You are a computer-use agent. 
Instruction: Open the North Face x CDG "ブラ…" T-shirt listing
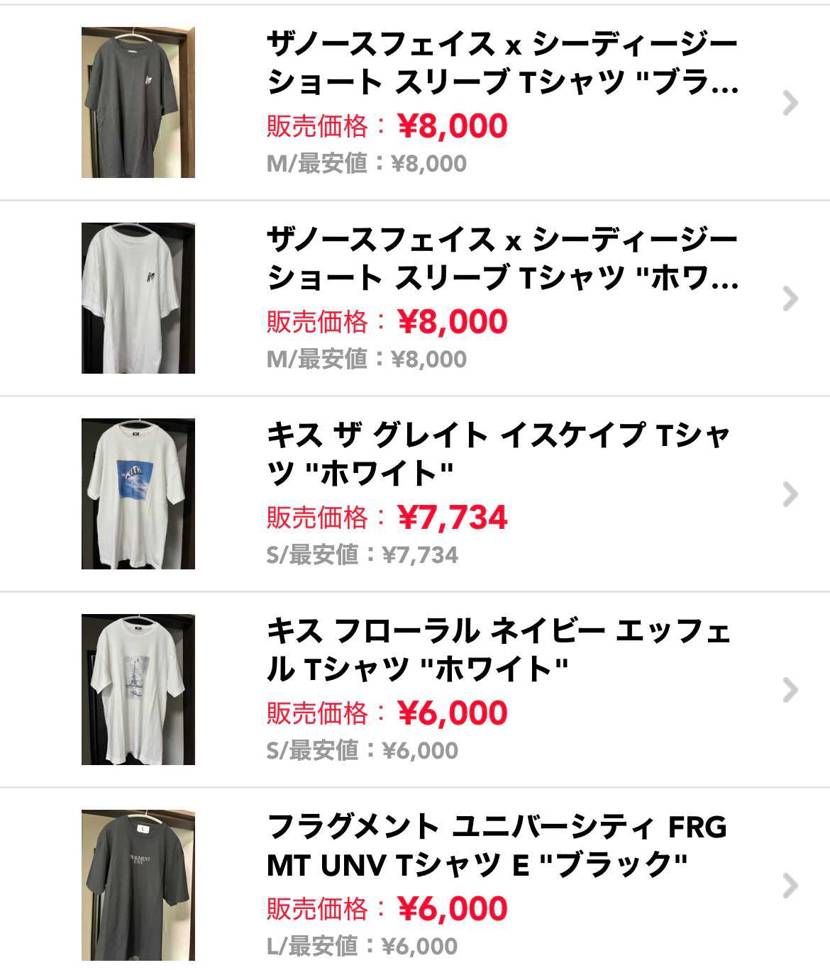(x=500, y=62)
